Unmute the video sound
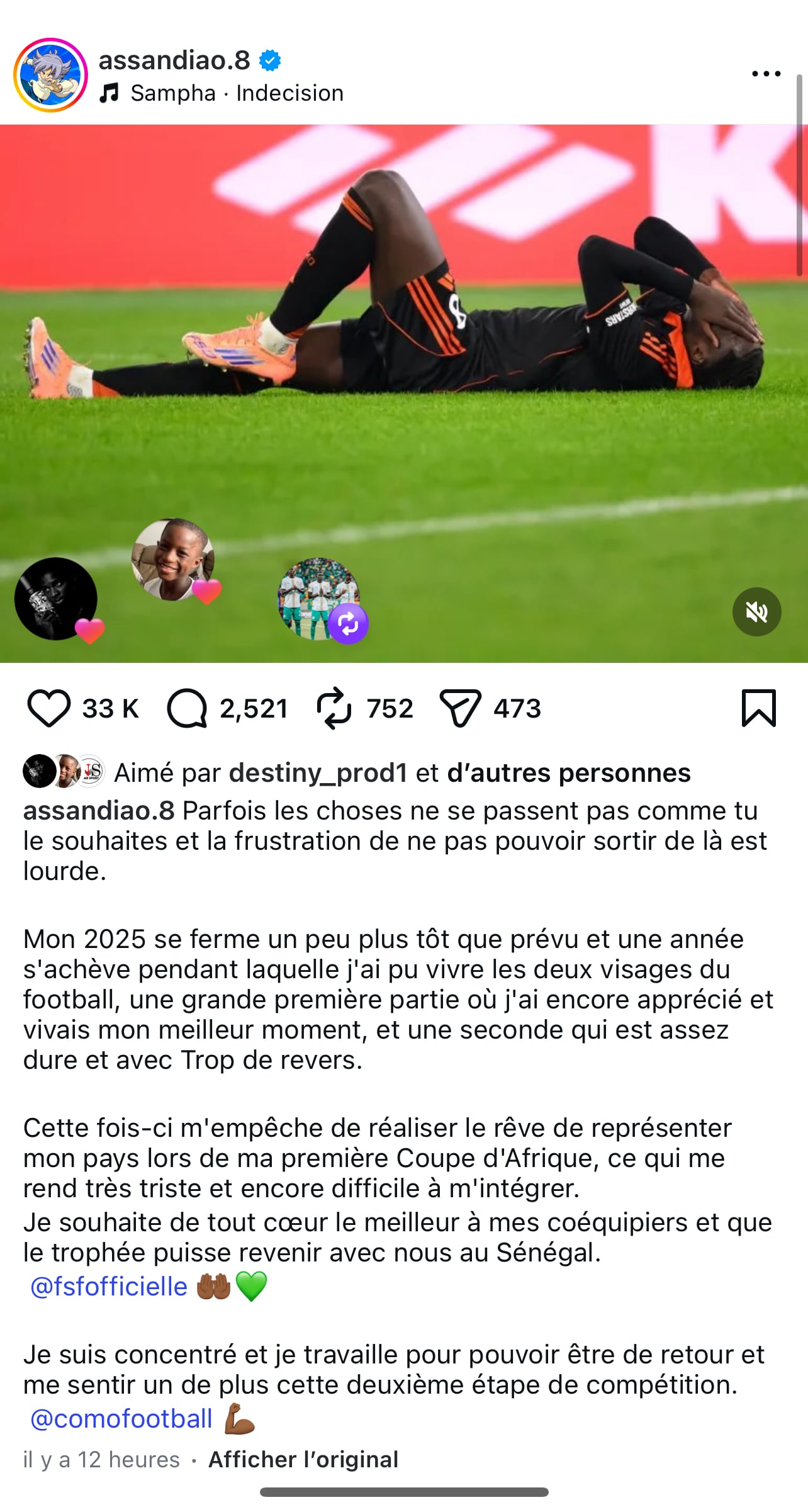This screenshot has height=1512, width=808. click(756, 612)
